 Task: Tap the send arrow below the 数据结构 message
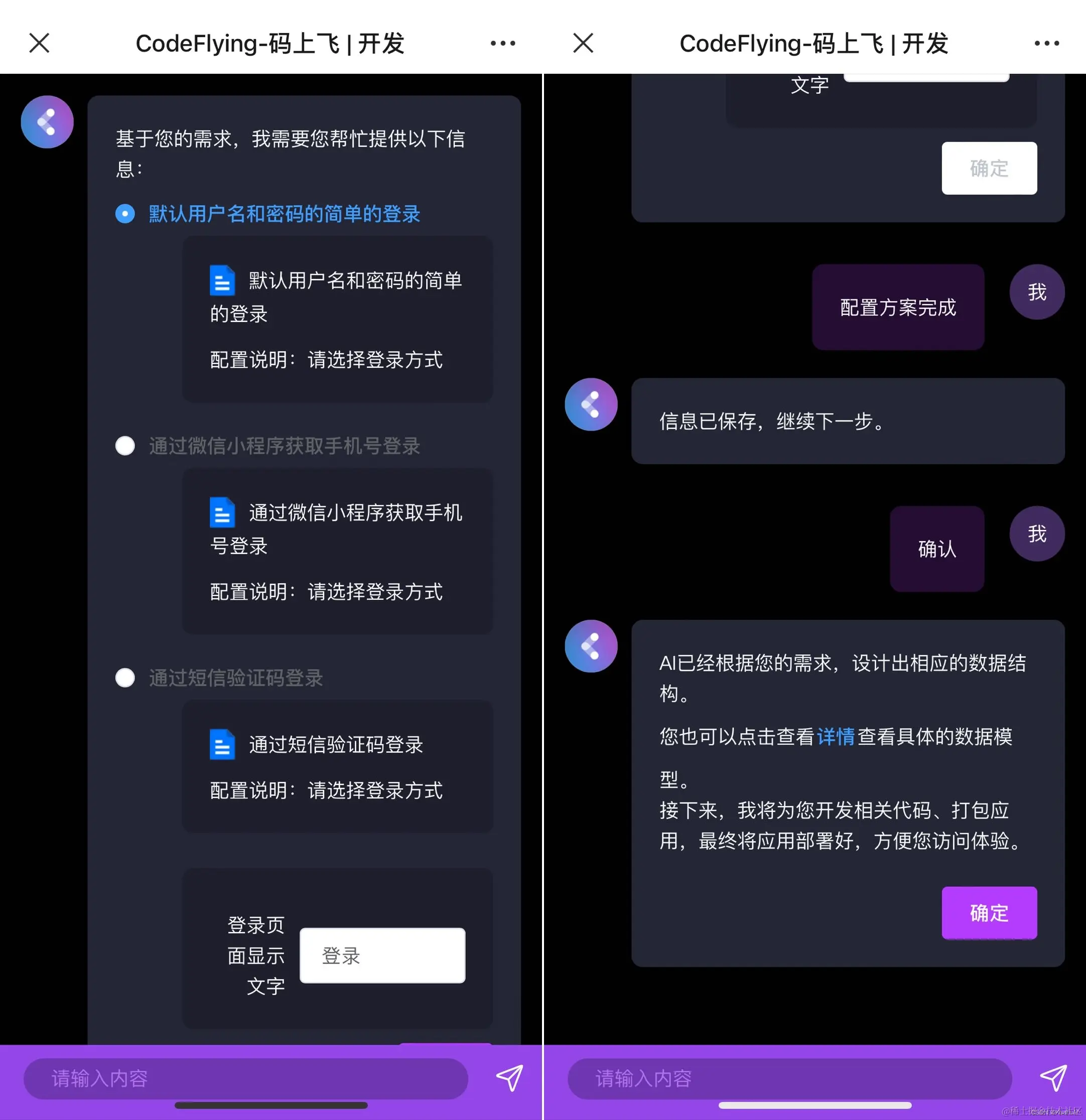coord(1053,1078)
